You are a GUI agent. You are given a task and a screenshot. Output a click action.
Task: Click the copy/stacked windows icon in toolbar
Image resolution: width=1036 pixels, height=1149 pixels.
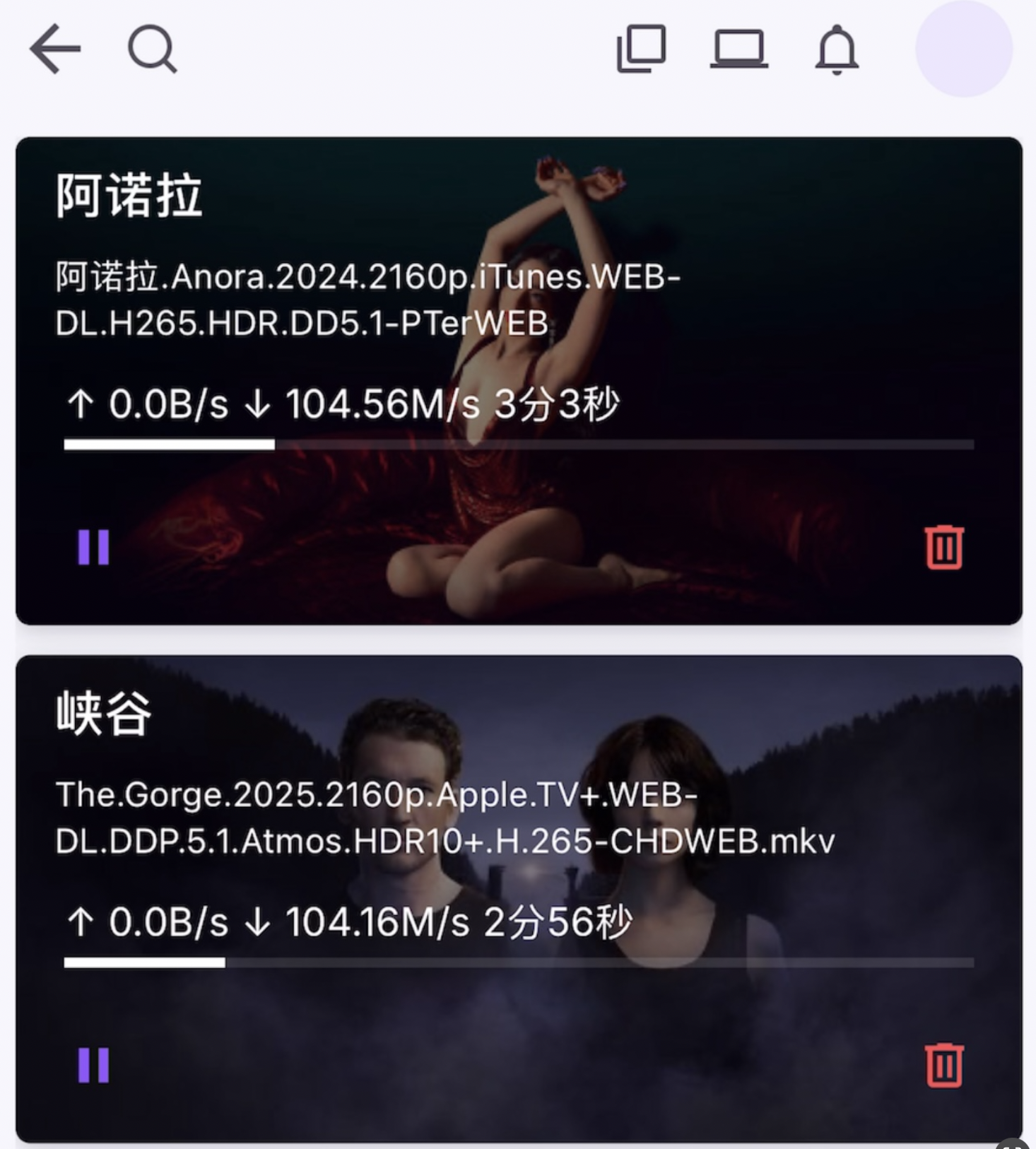point(640,48)
